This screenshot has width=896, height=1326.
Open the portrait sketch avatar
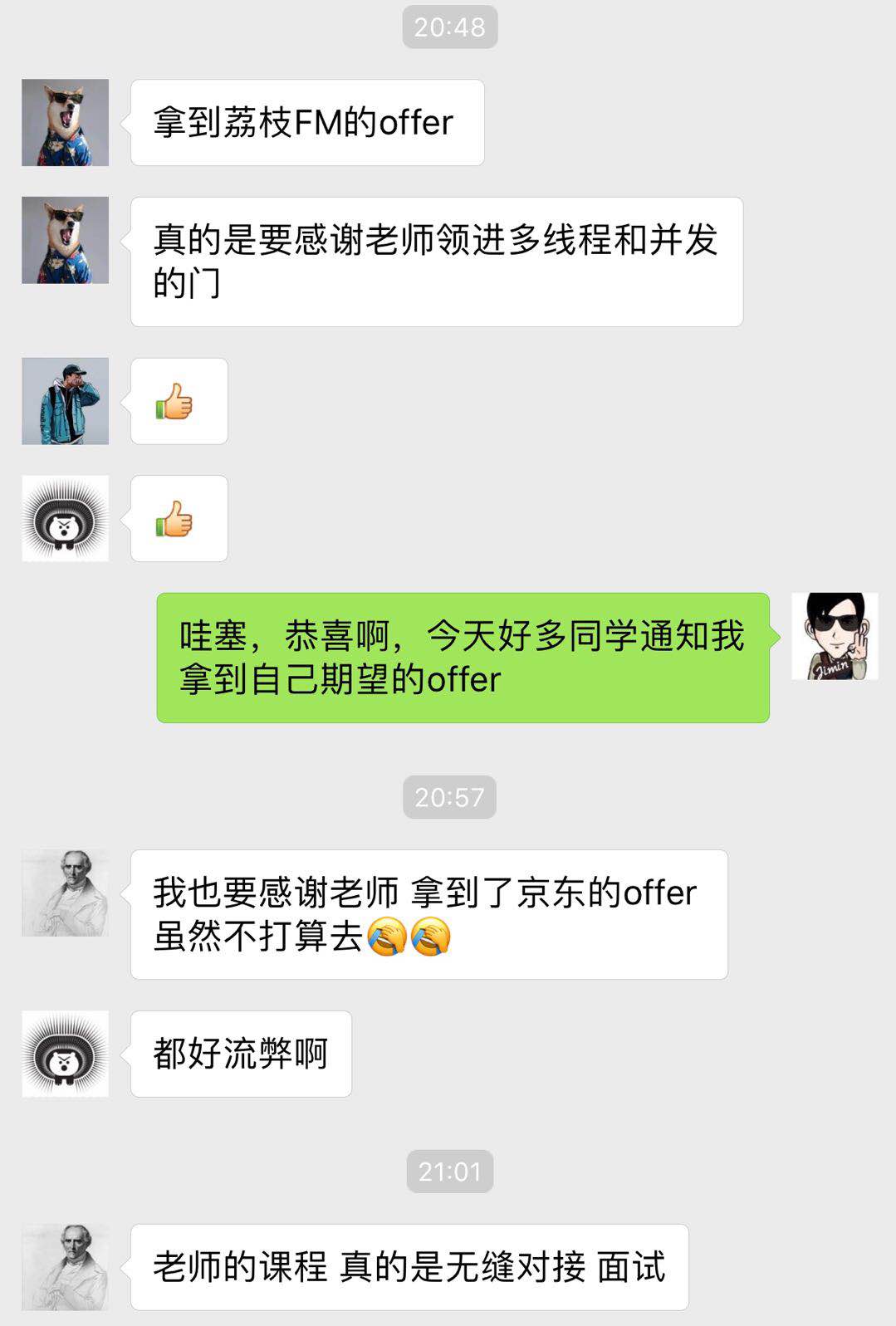pyautogui.click(x=66, y=893)
